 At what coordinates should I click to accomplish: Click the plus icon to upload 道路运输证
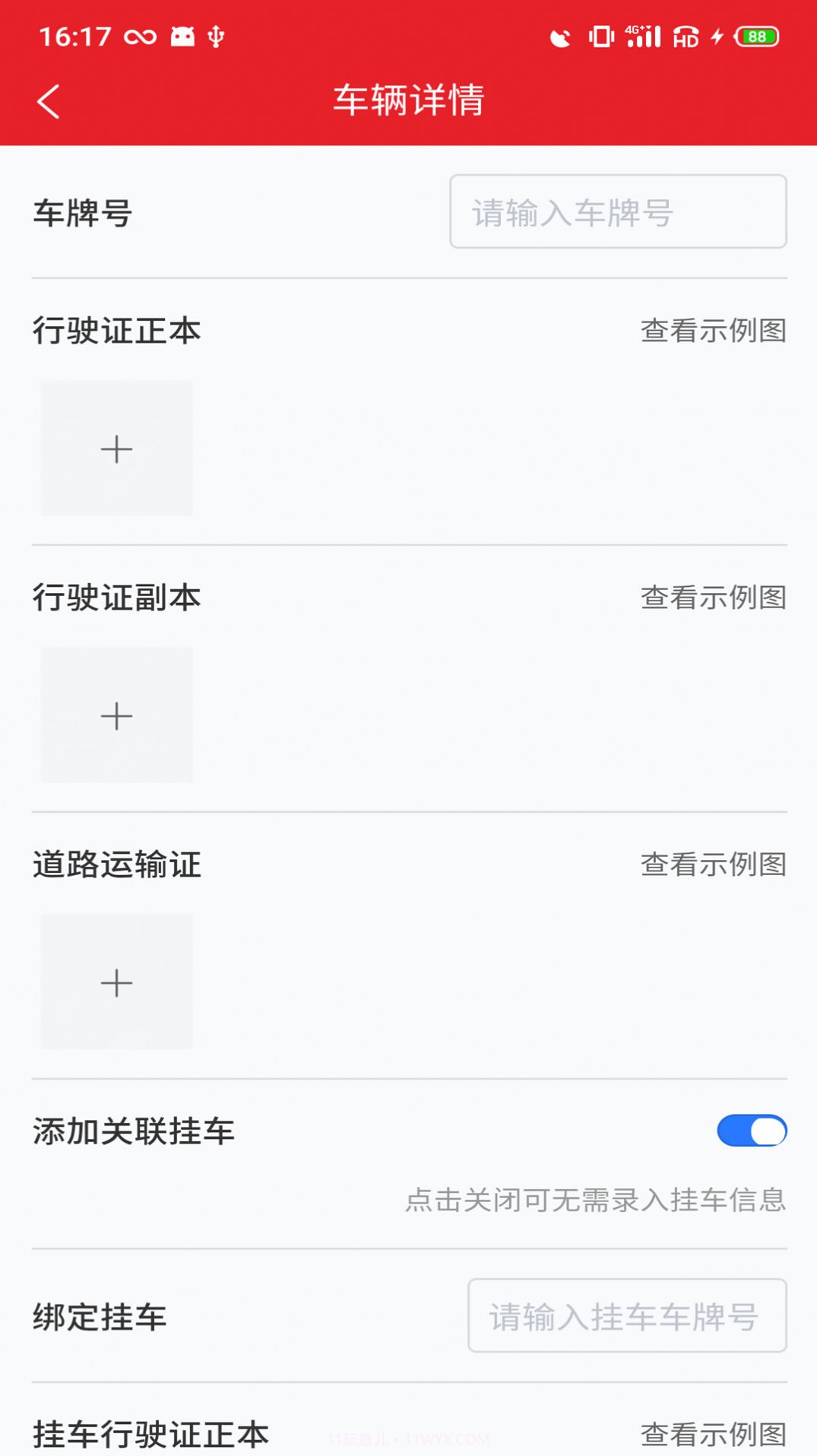tap(116, 982)
